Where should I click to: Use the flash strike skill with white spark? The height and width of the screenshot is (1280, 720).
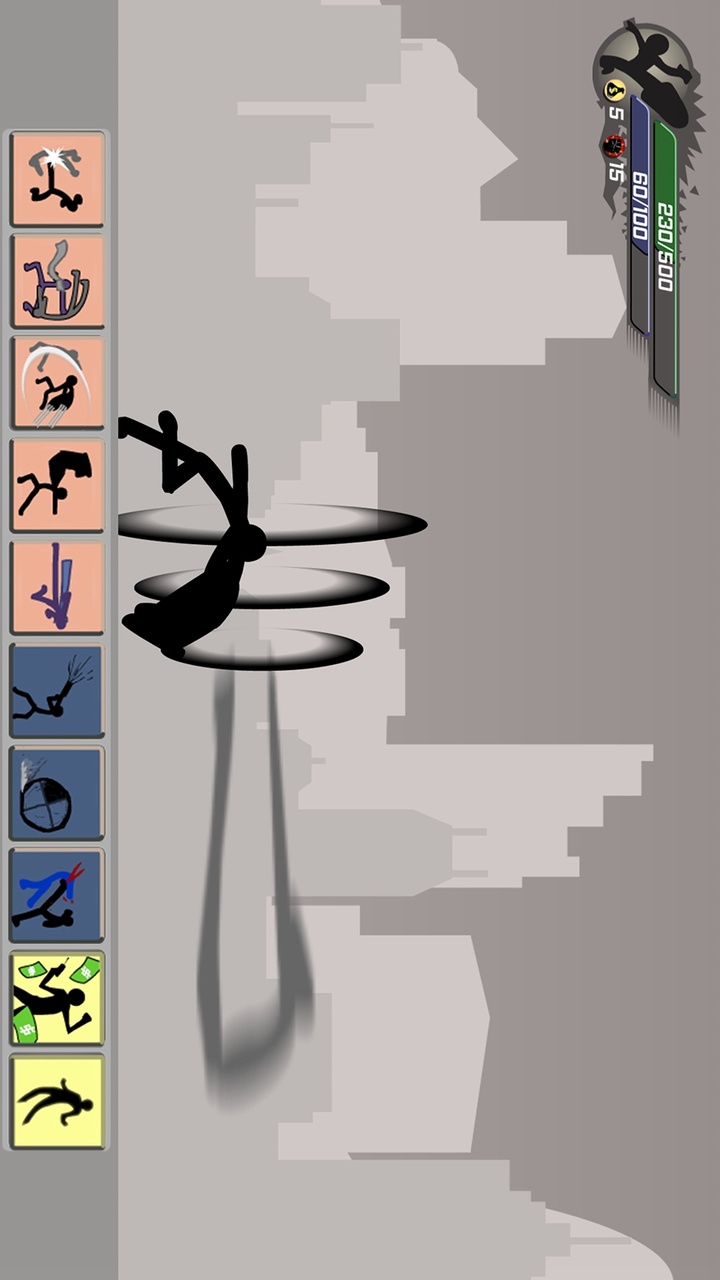click(58, 180)
